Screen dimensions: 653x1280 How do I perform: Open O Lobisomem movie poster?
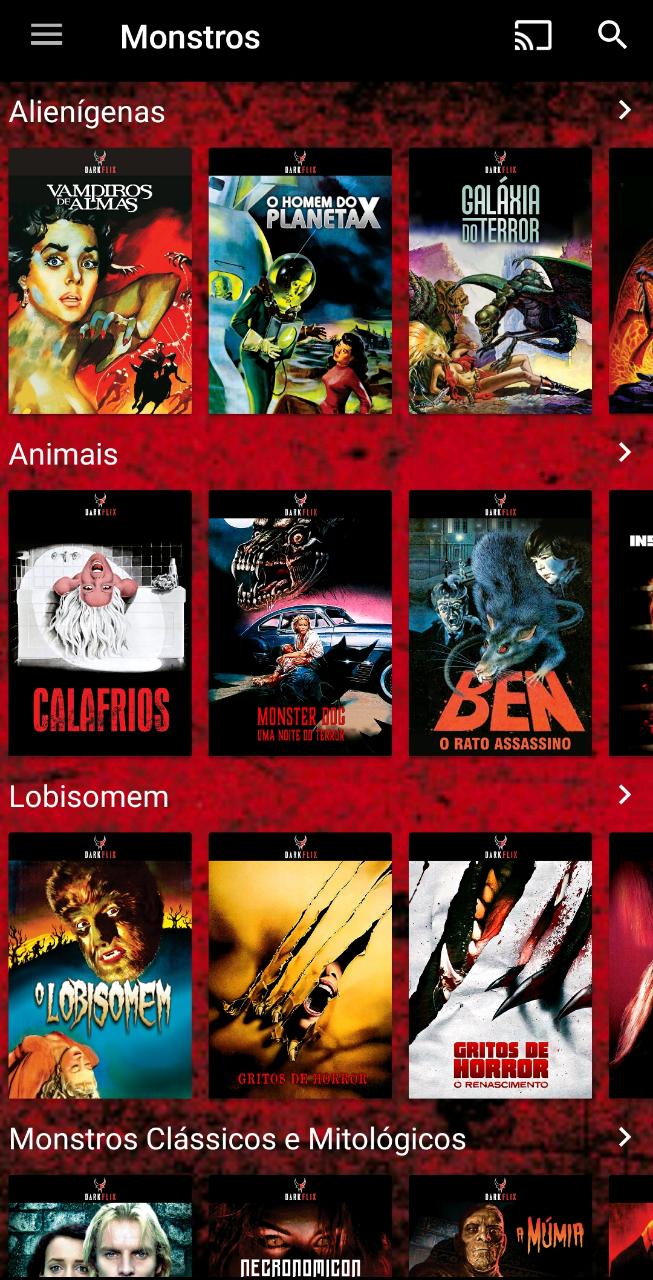100,965
